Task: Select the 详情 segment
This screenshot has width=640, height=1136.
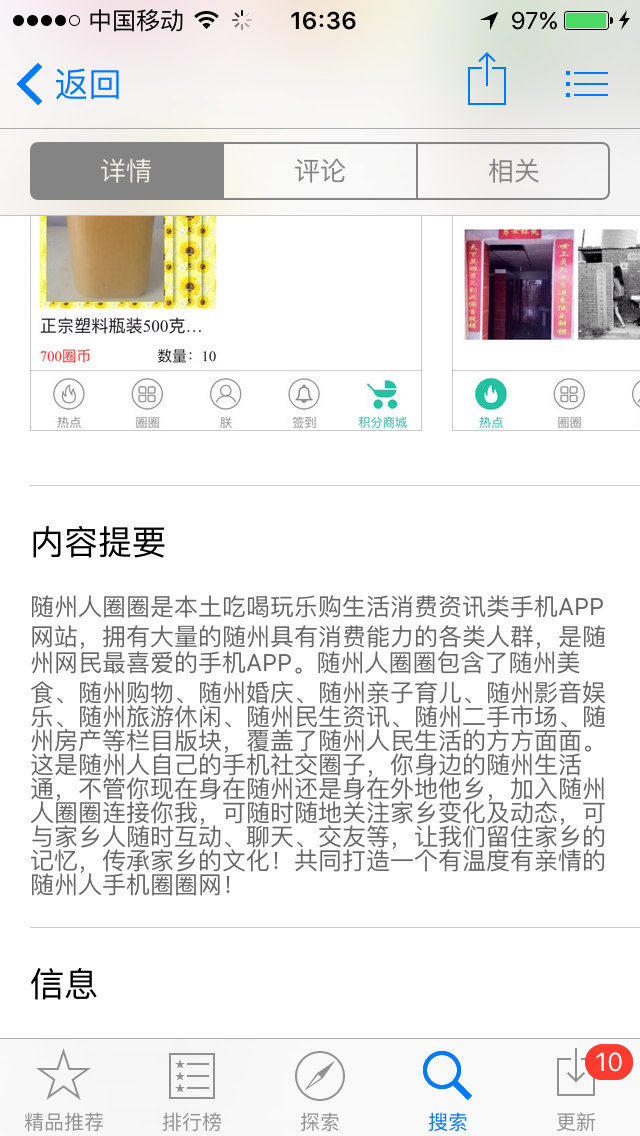Action: coord(127,171)
